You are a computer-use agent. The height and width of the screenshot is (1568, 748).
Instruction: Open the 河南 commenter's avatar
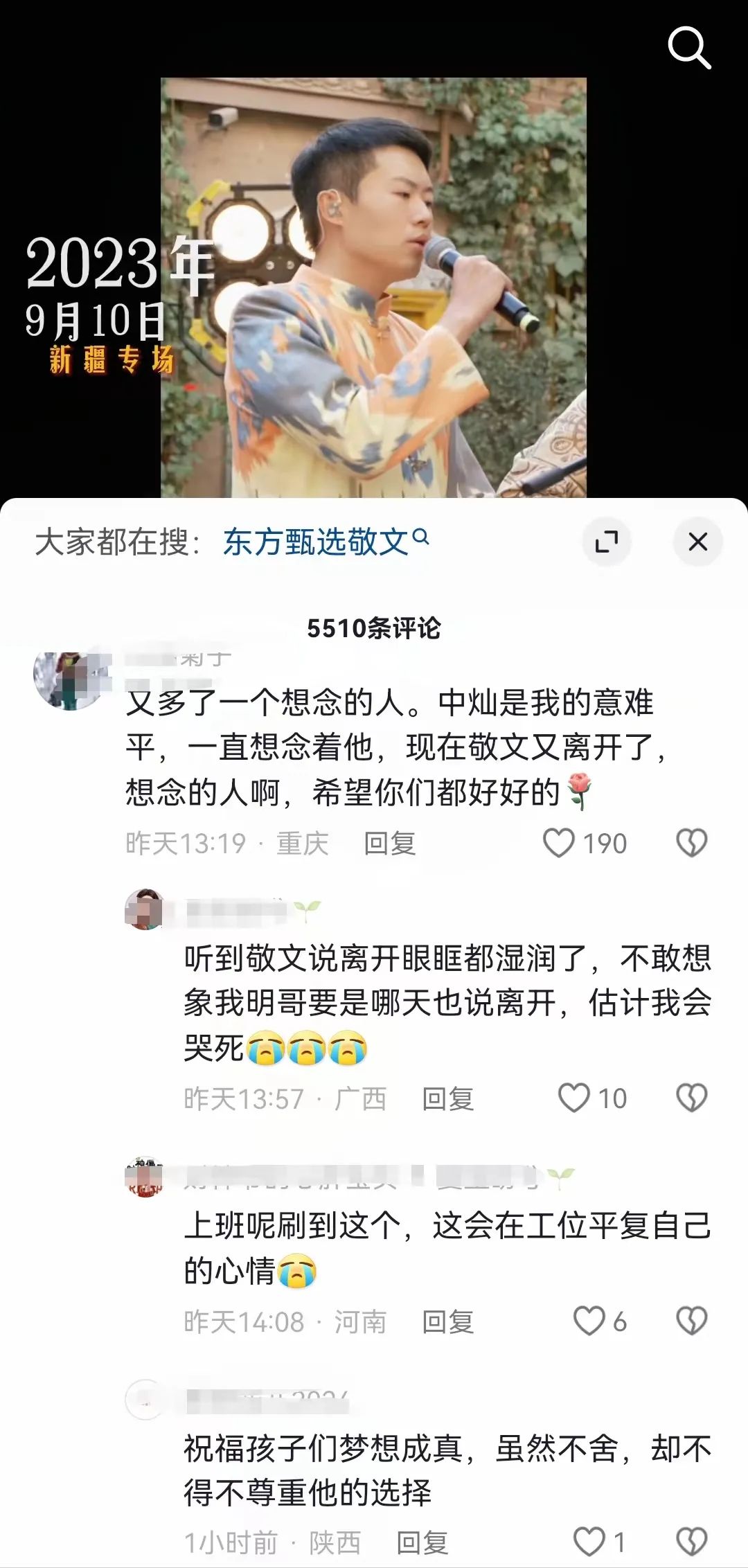[x=144, y=1177]
